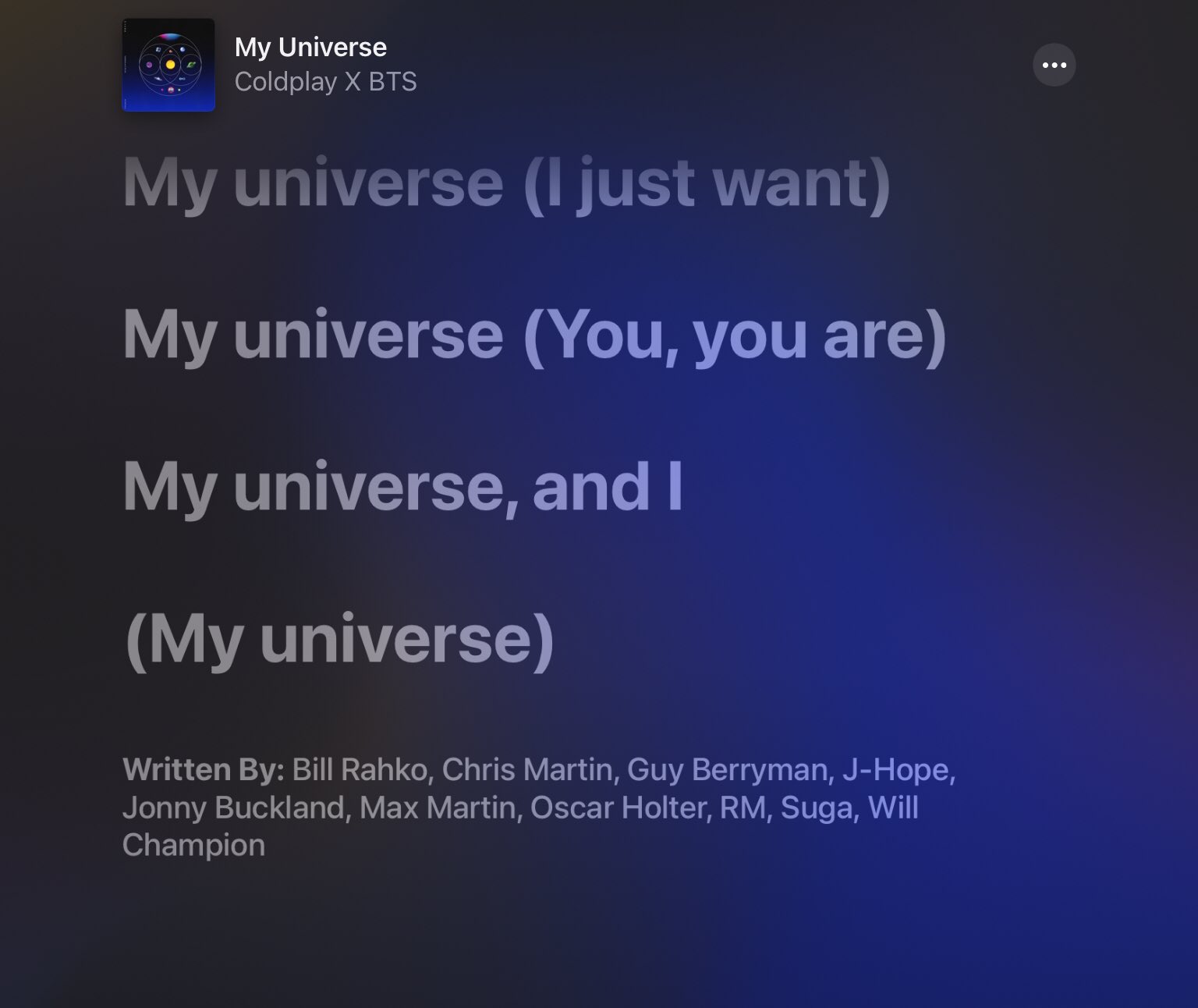Jump to lyric "My universe (You, you are)"
The image size is (1198, 1008).
tap(535, 336)
